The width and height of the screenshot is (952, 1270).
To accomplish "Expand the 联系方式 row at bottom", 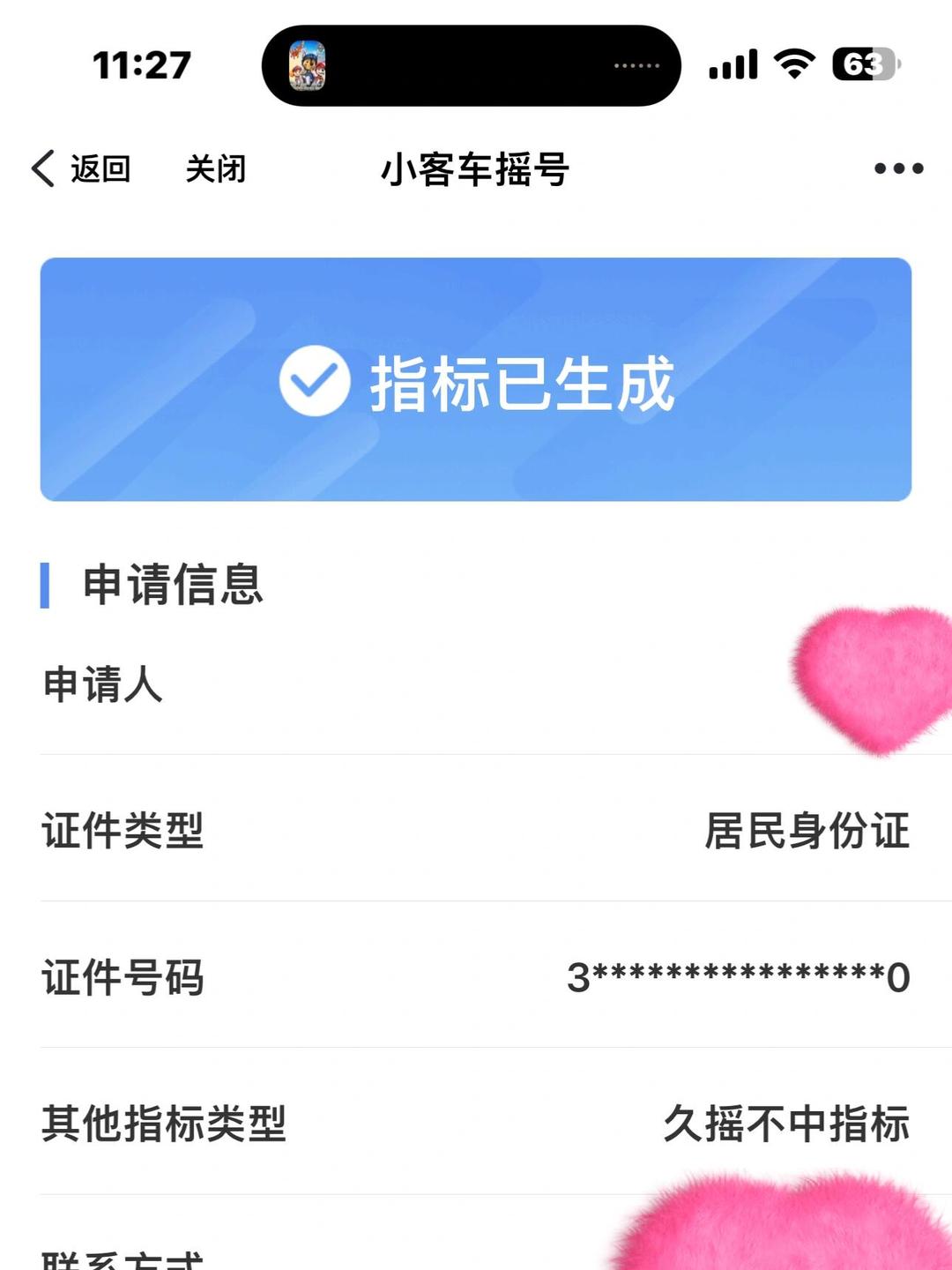I will tap(476, 1257).
